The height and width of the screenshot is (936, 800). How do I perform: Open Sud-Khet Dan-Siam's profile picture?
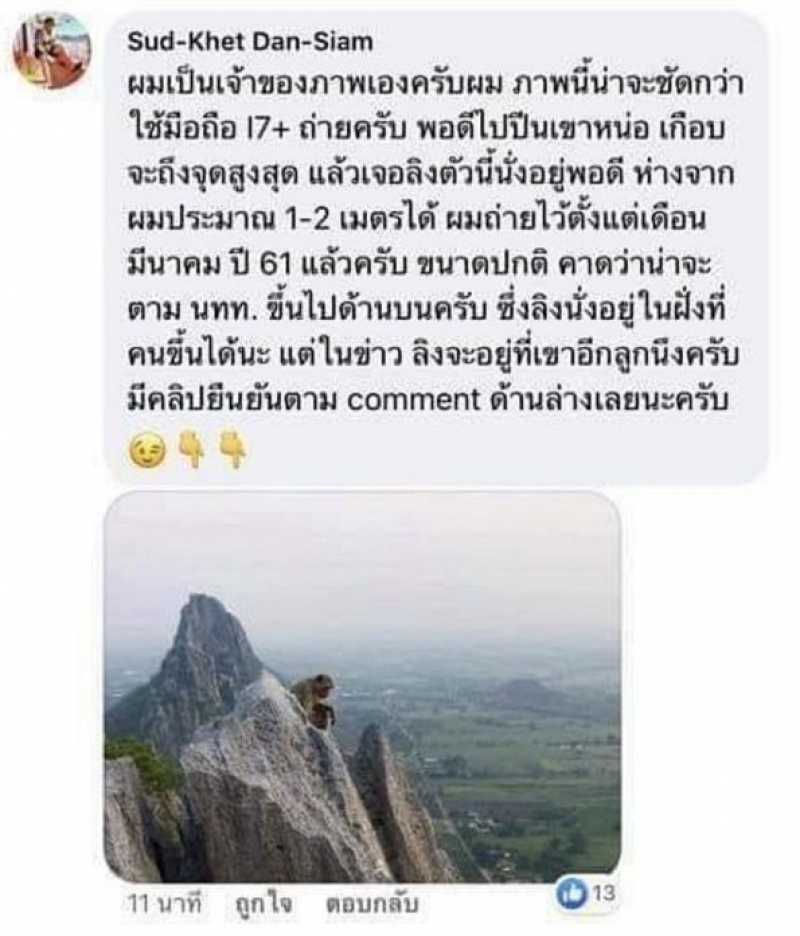click(x=52, y=51)
